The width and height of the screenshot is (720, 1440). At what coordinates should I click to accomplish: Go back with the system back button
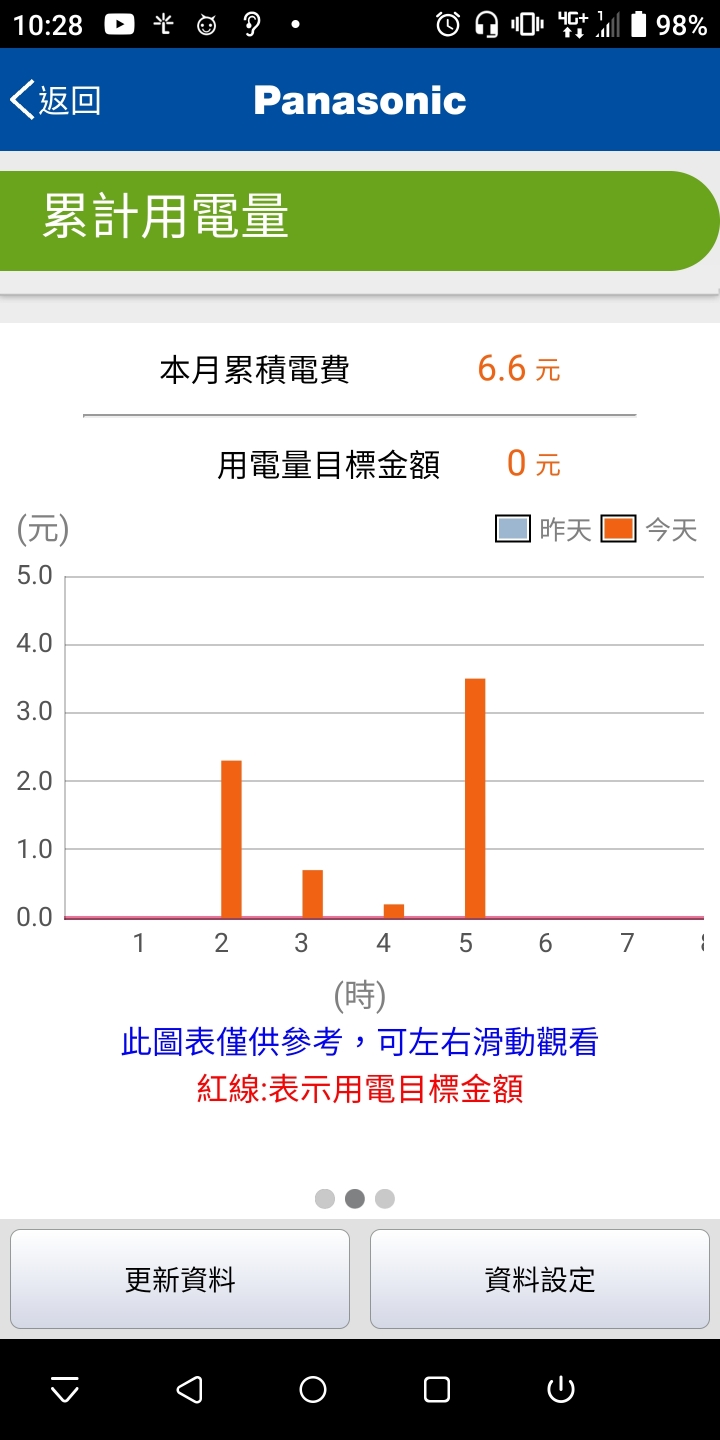pyautogui.click(x=189, y=1389)
